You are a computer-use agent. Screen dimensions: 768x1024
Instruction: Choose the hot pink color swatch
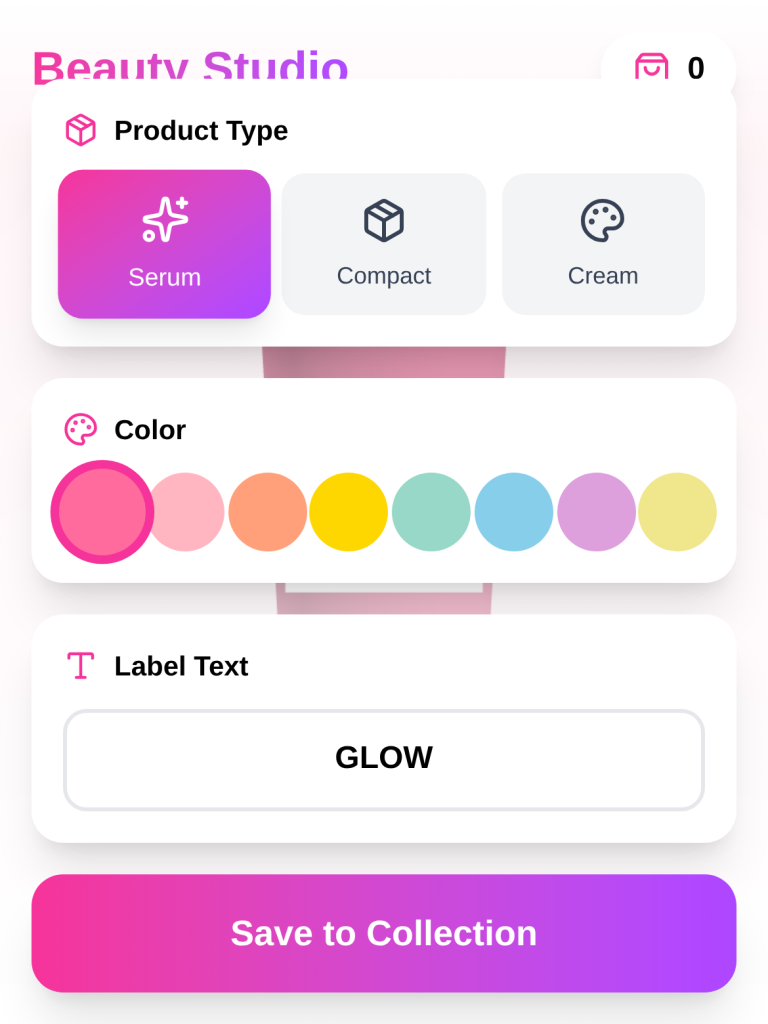(102, 512)
